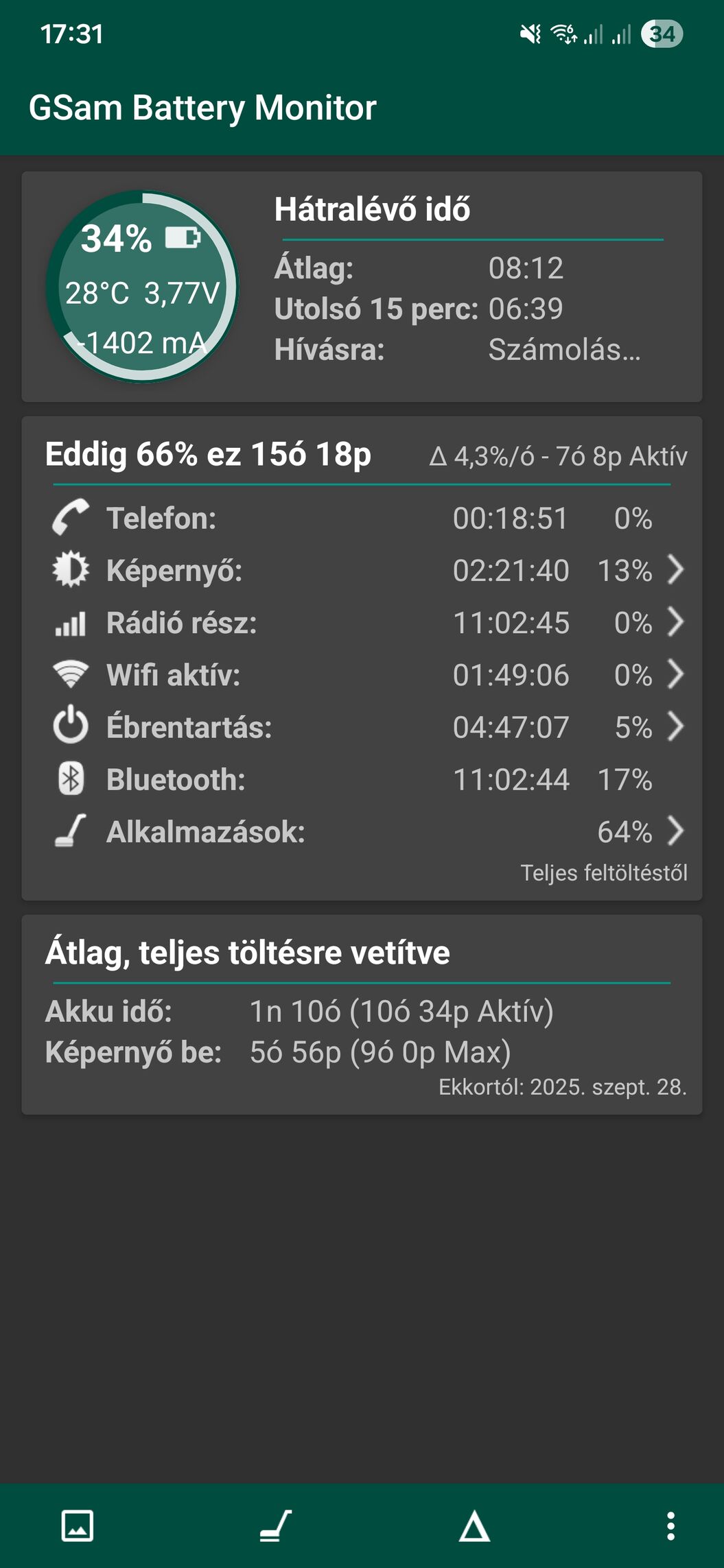The height and width of the screenshot is (1568, 724).
Task: Tap the app usage icon in bottom toolbar
Action: [x=276, y=1525]
